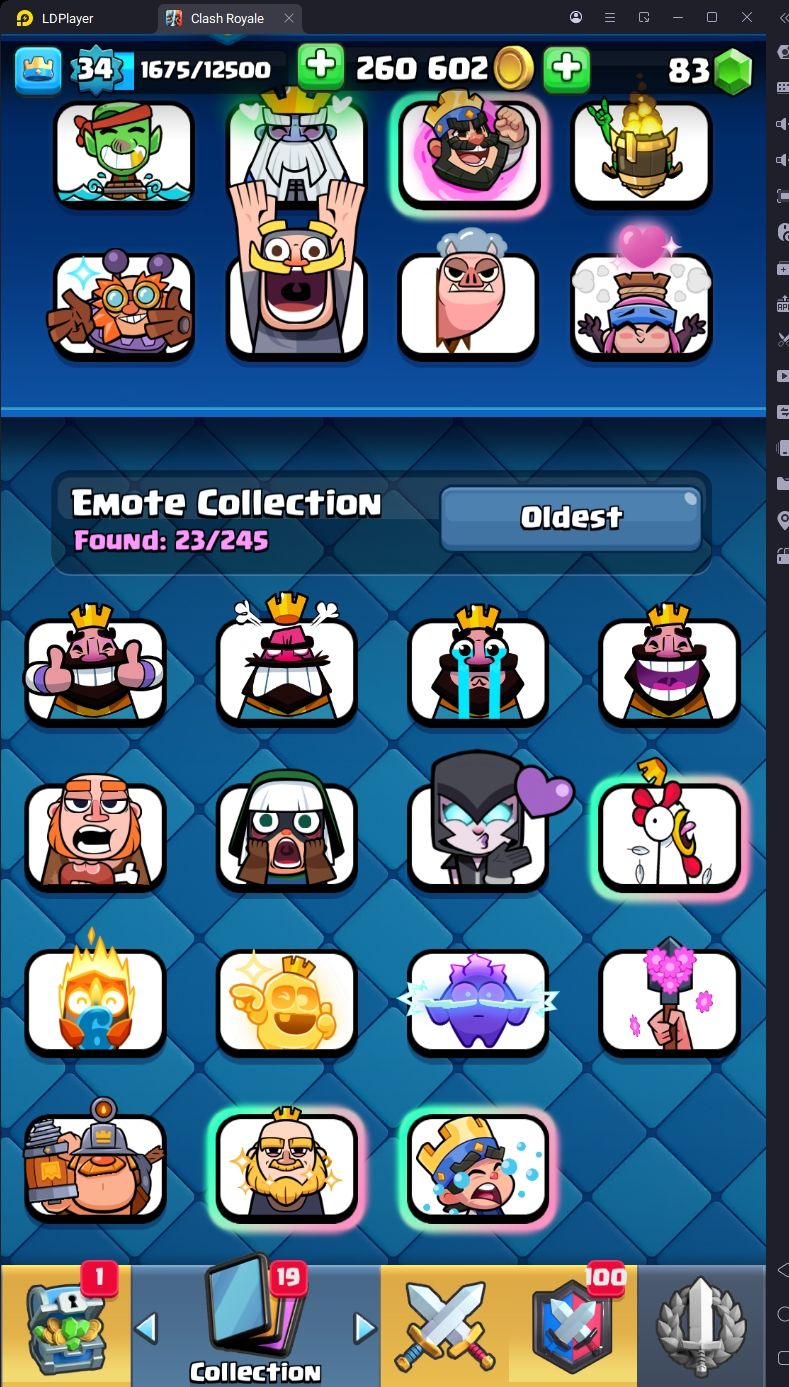The image size is (789, 1387).
Task: Buy gems with the green plus button
Action: 566,68
